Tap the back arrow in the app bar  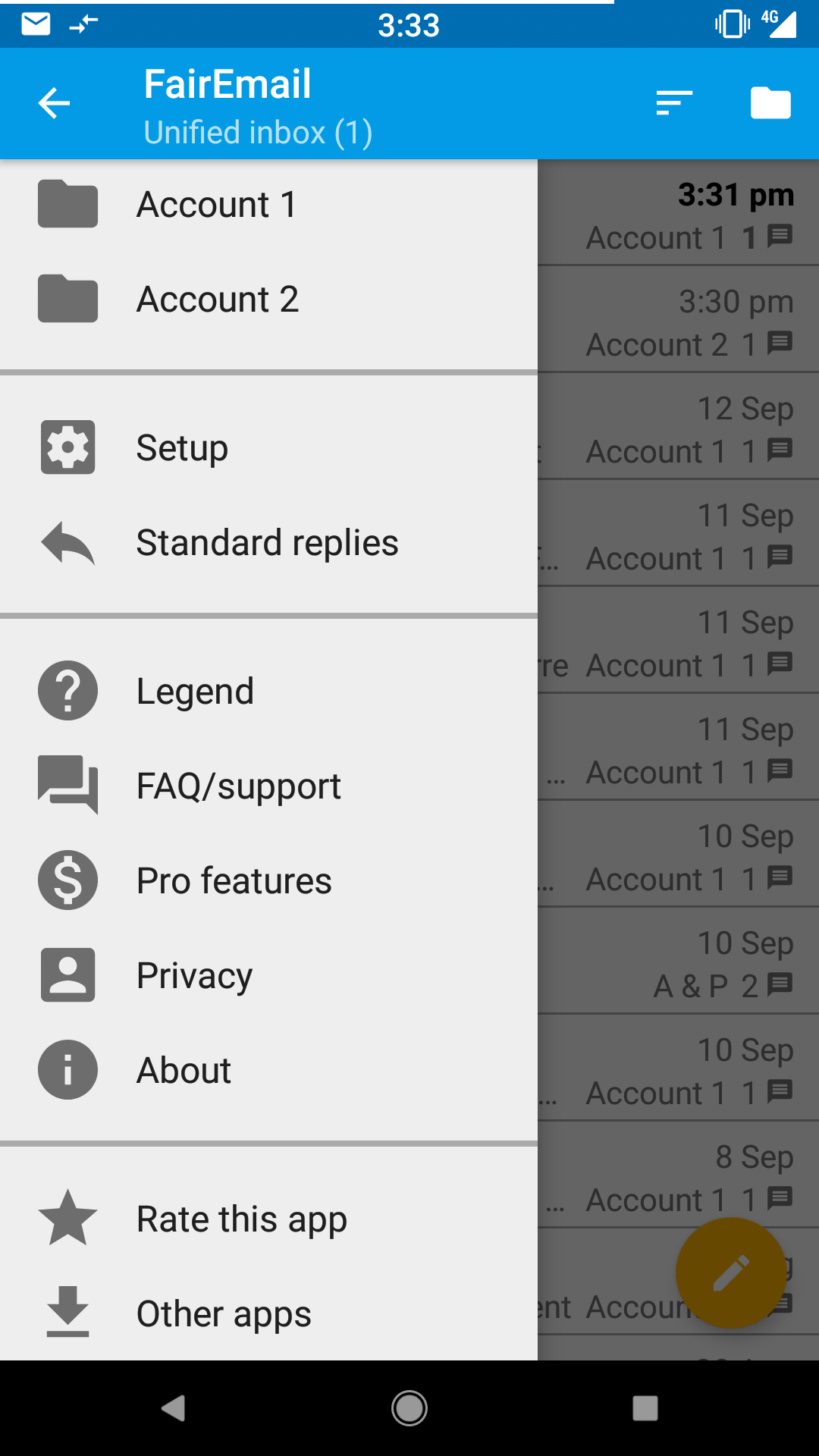click(x=55, y=104)
